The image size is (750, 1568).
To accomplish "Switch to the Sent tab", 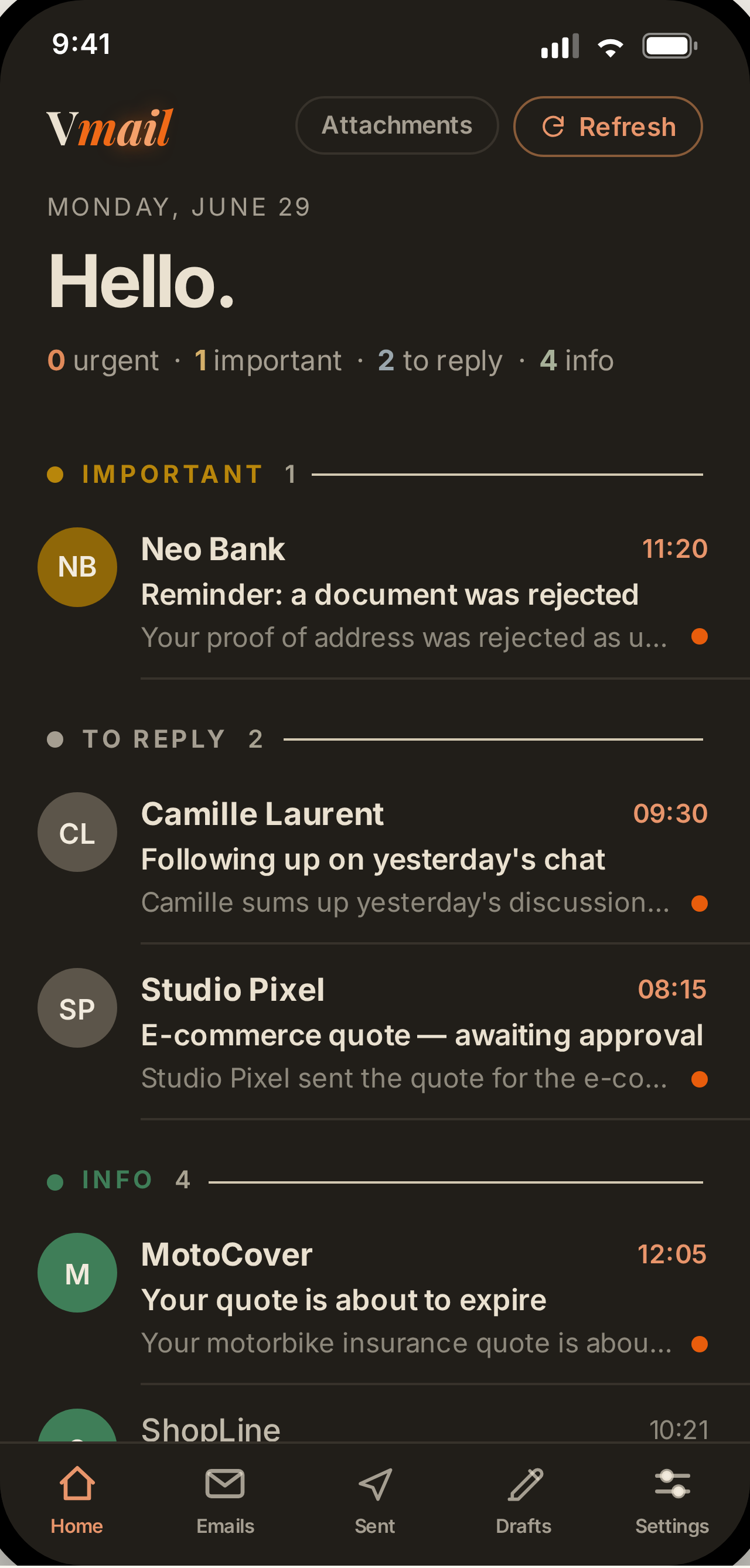I will [375, 1501].
